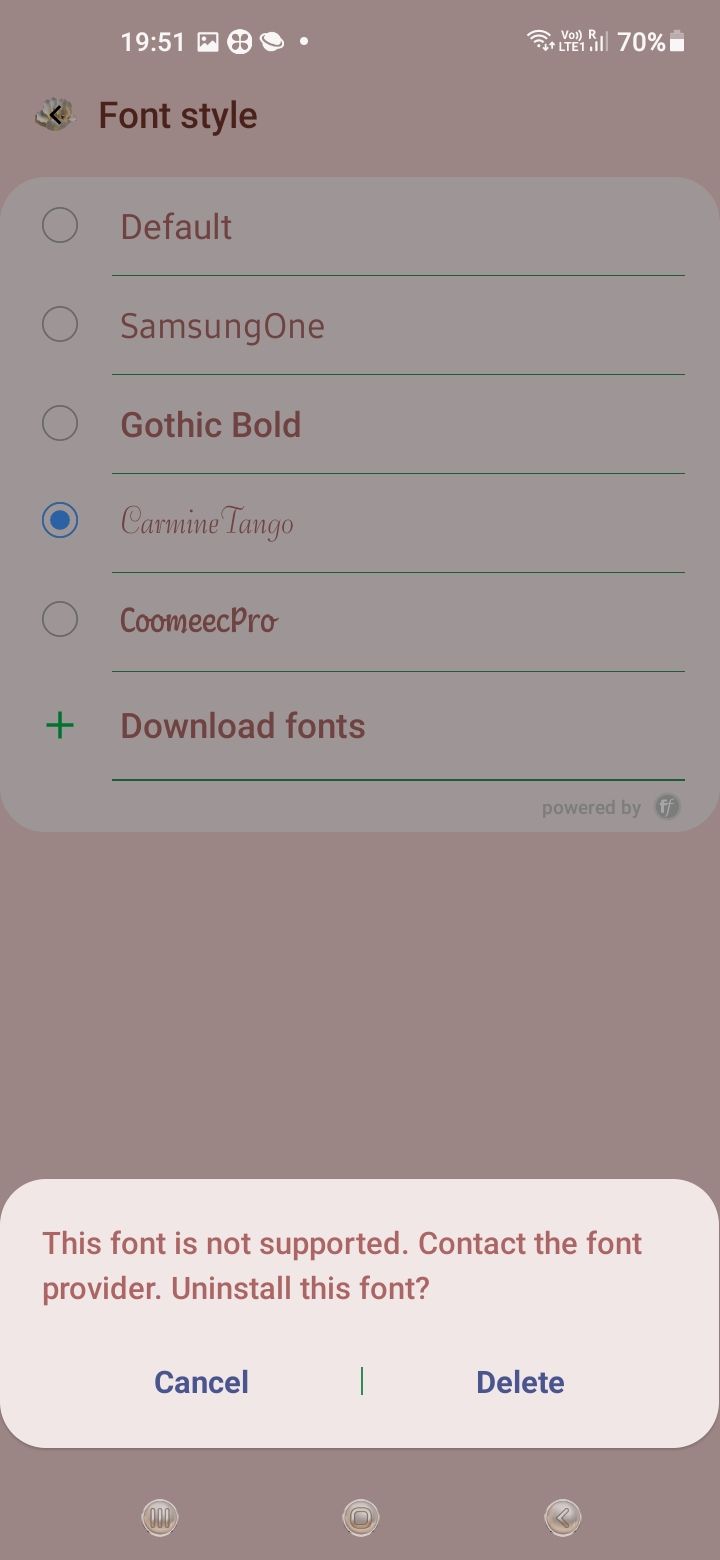The image size is (720, 1560).
Task: Select the CoomeecPro font radio button
Action: (x=60, y=619)
